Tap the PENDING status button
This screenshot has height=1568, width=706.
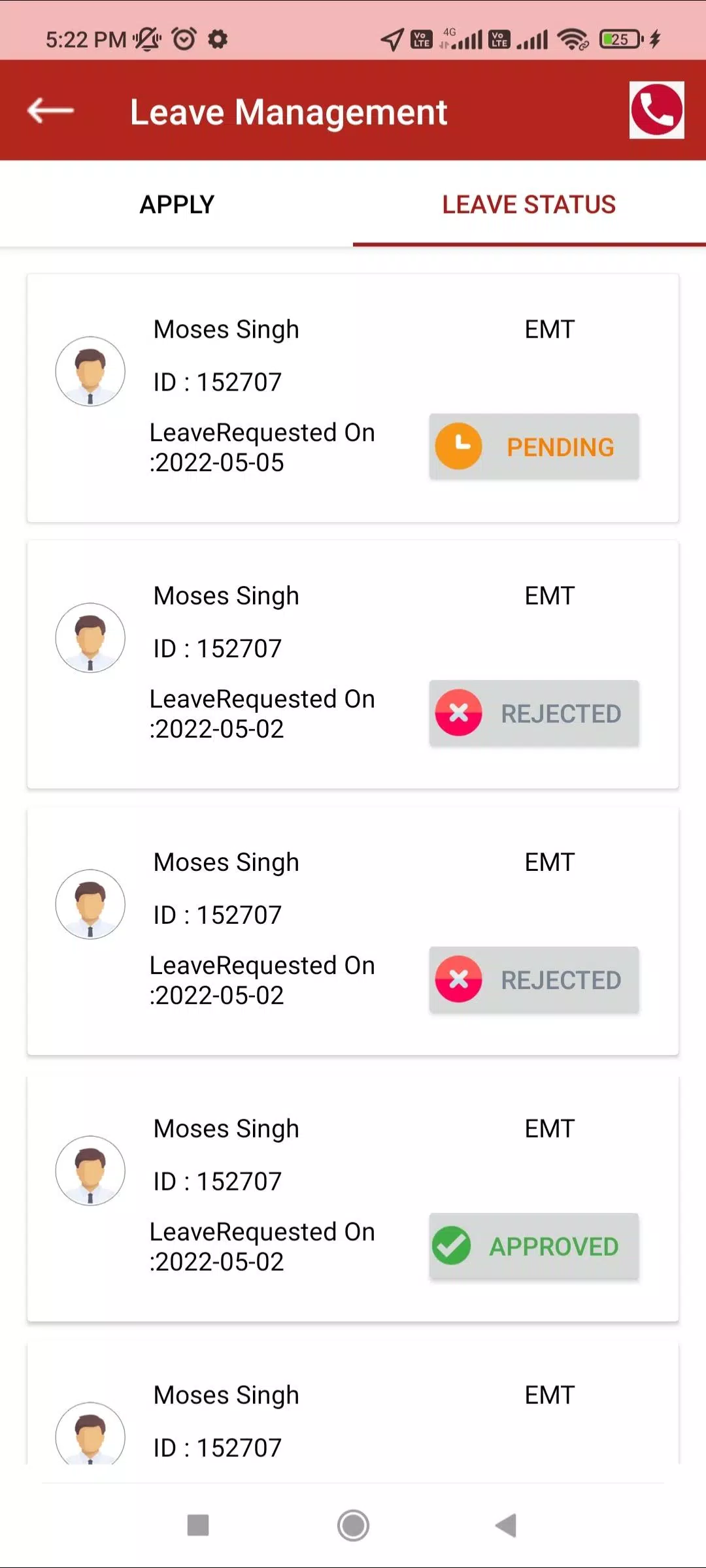pyautogui.click(x=534, y=447)
